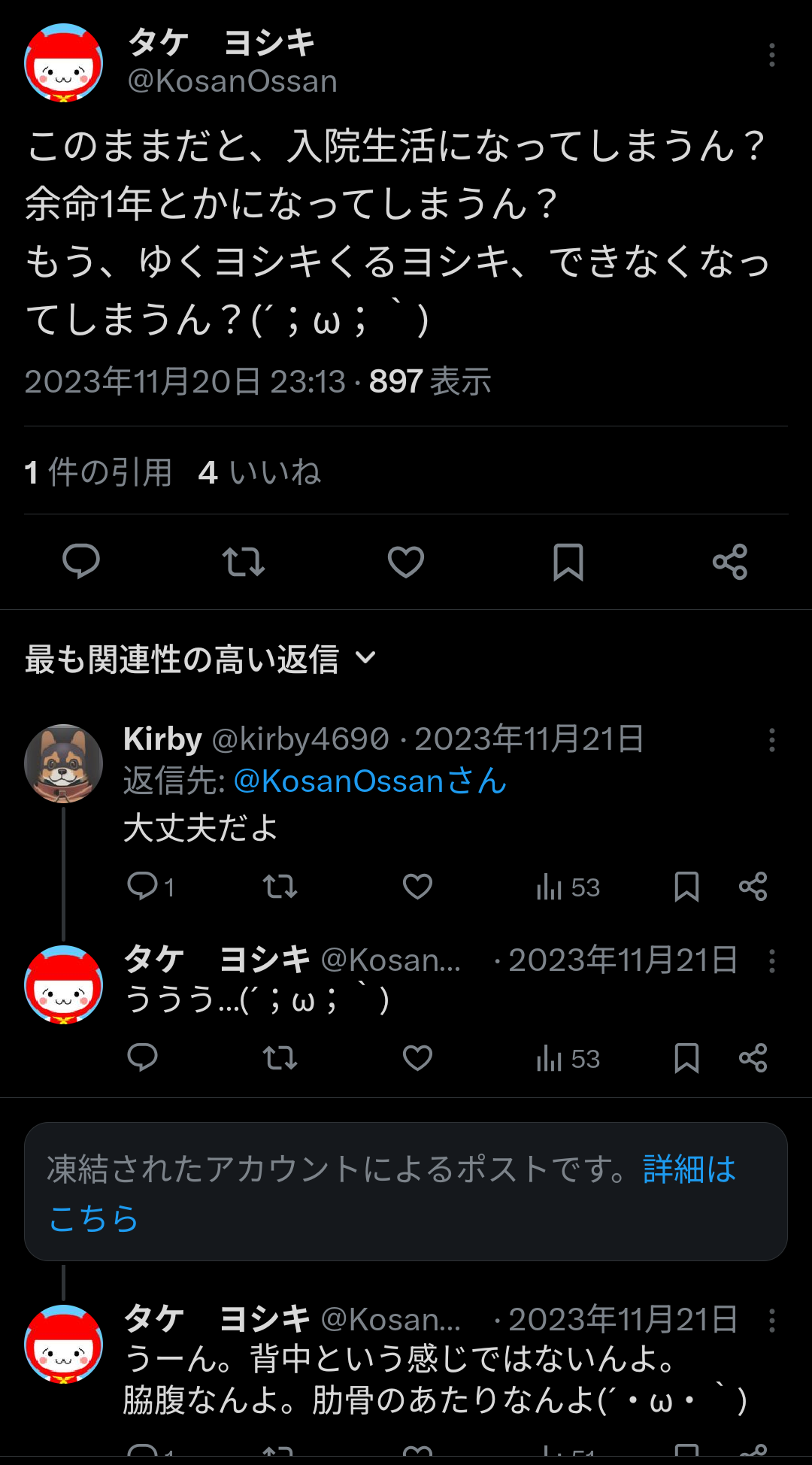The image size is (812, 1465).
Task: Bookmark the main post
Action: (x=568, y=562)
